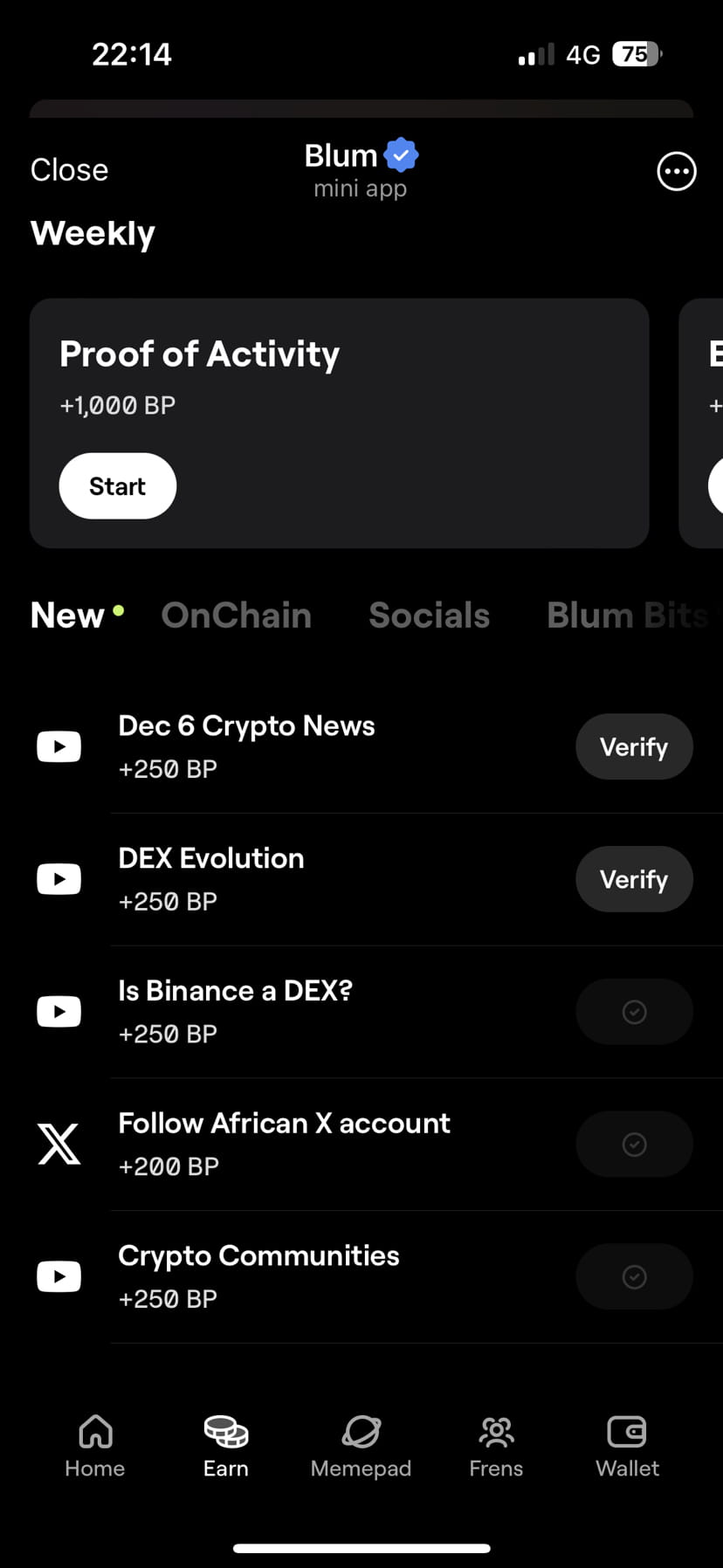Open the Crypto Communities task
The height and width of the screenshot is (1568, 723).
click(361, 1277)
